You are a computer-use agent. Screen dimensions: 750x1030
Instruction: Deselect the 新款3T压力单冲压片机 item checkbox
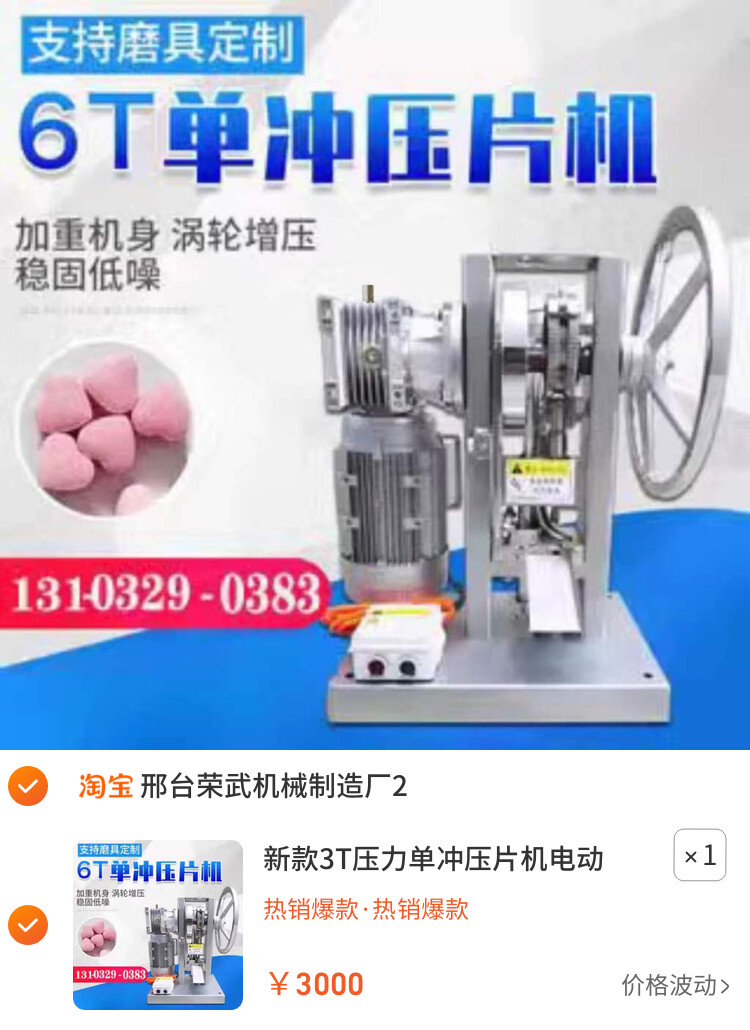click(28, 925)
